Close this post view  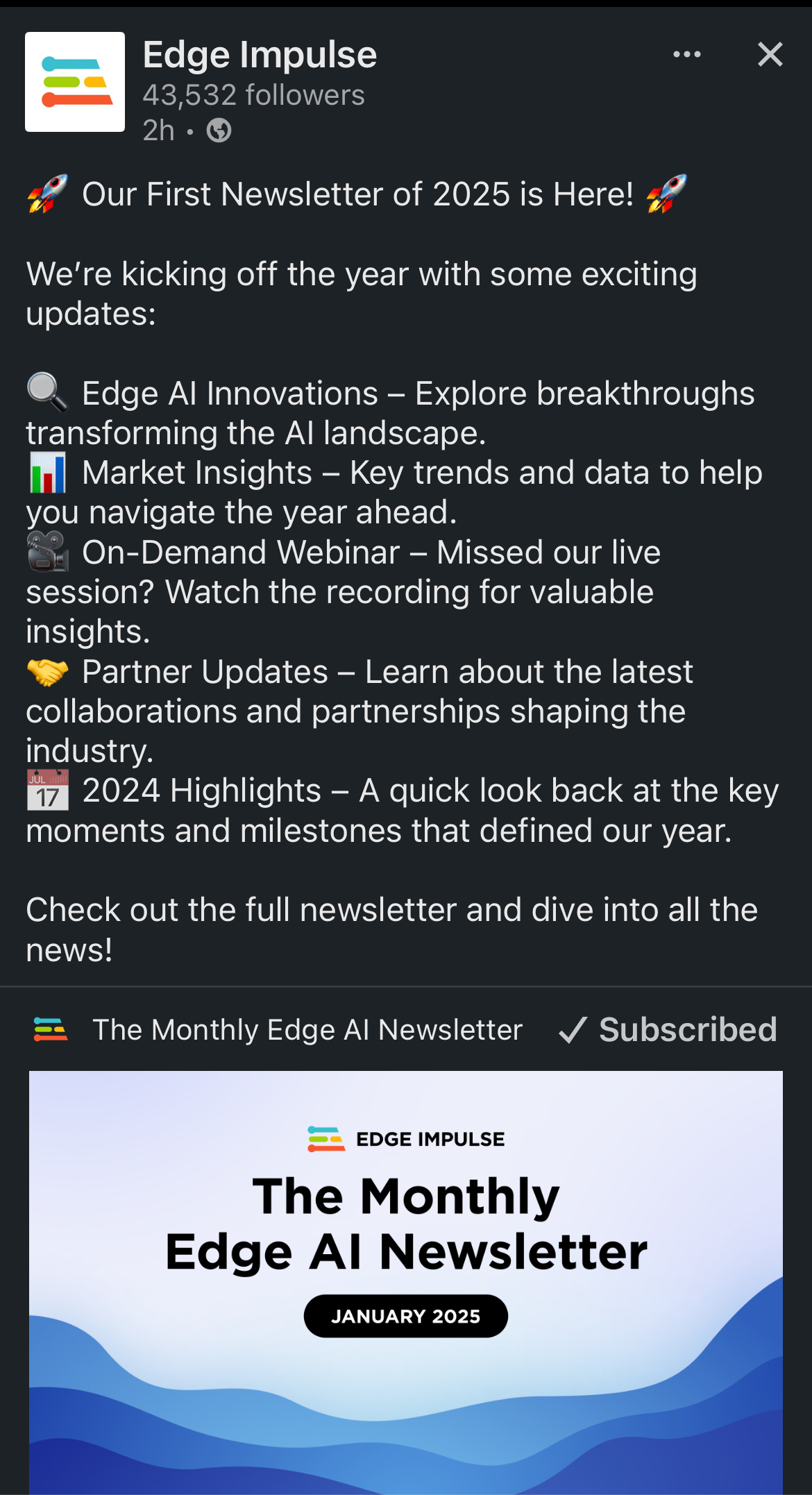tap(770, 54)
